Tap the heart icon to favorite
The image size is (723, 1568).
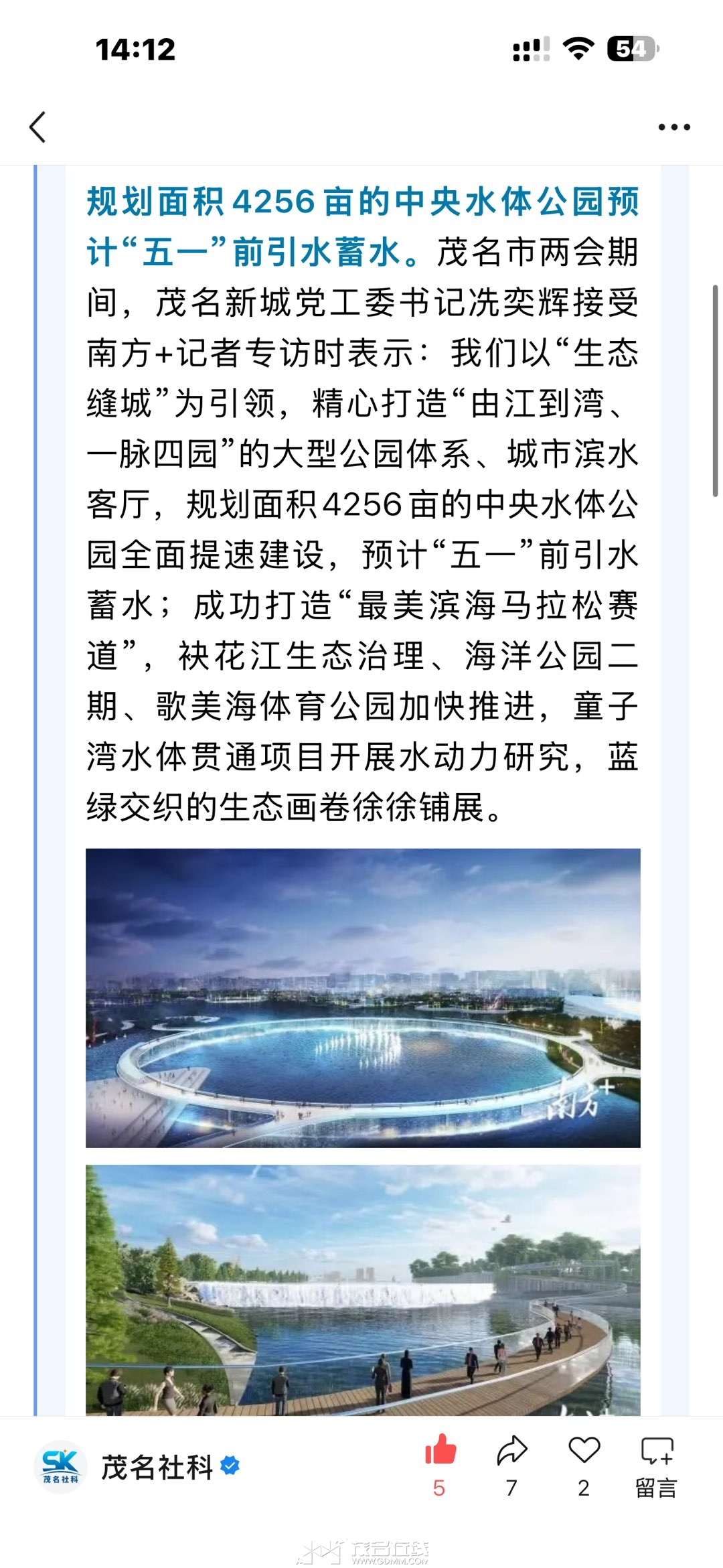coord(584,1451)
